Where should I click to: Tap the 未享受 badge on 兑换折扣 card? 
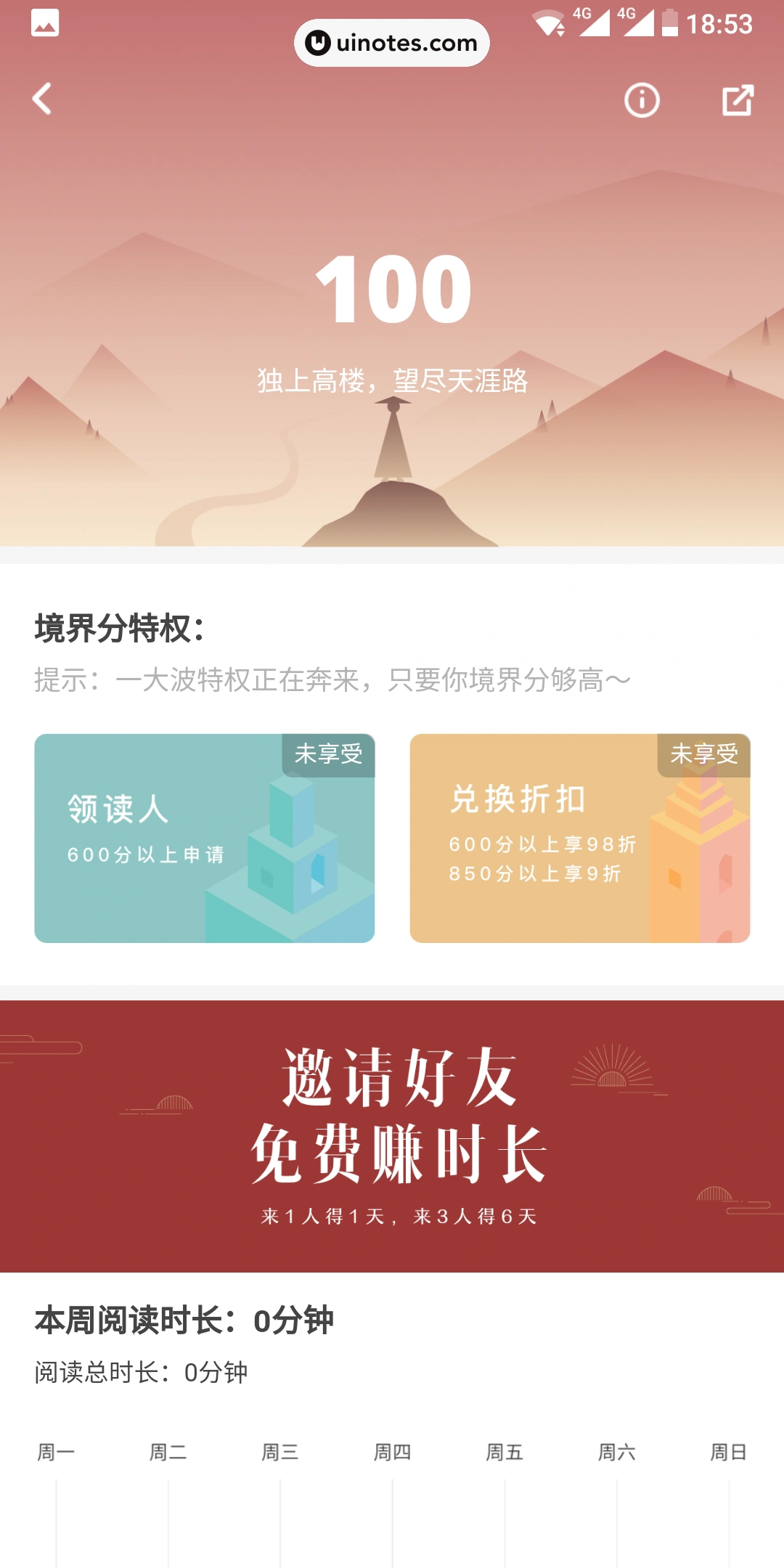pos(704,756)
